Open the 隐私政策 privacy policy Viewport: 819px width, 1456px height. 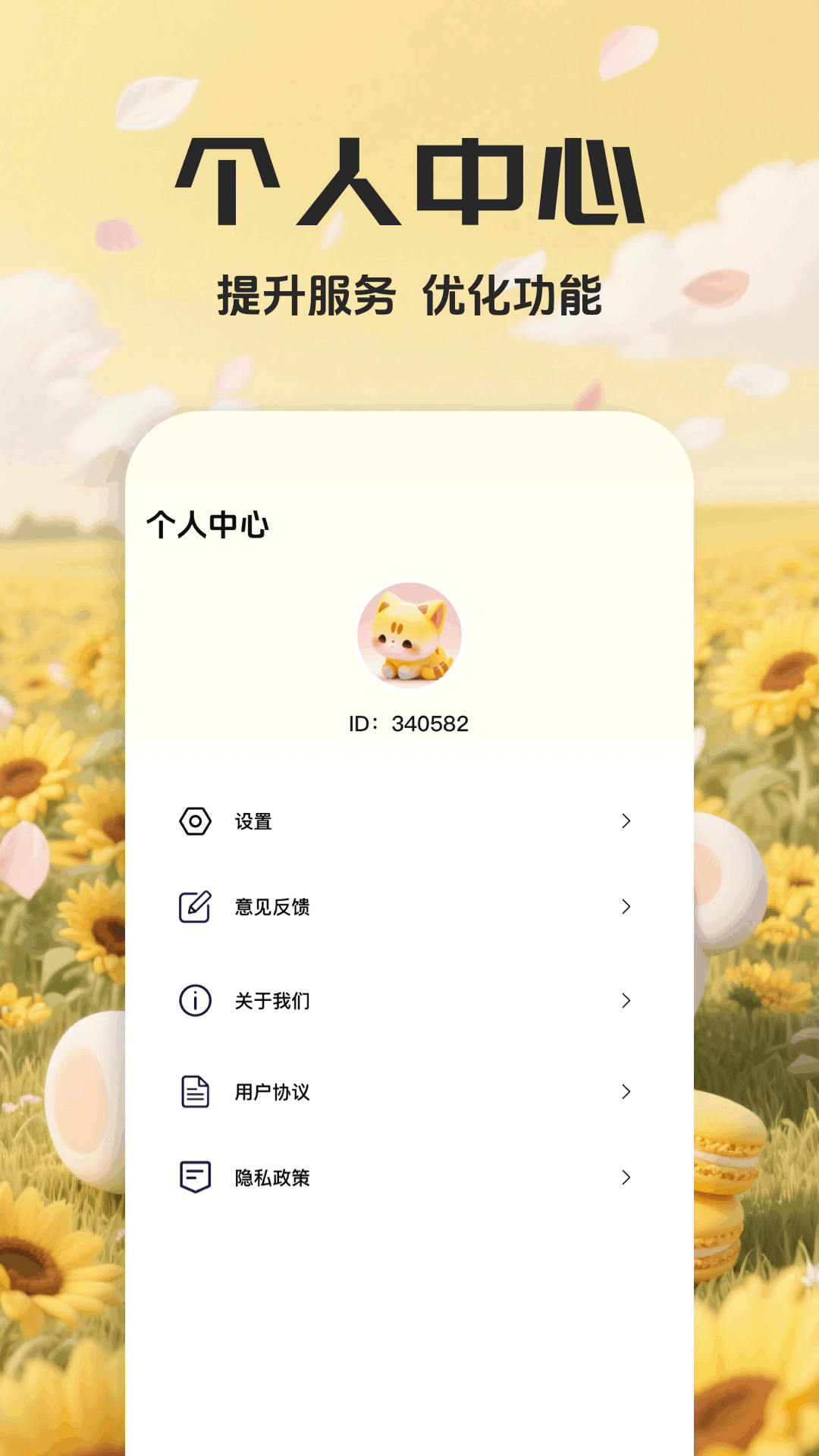(271, 1177)
